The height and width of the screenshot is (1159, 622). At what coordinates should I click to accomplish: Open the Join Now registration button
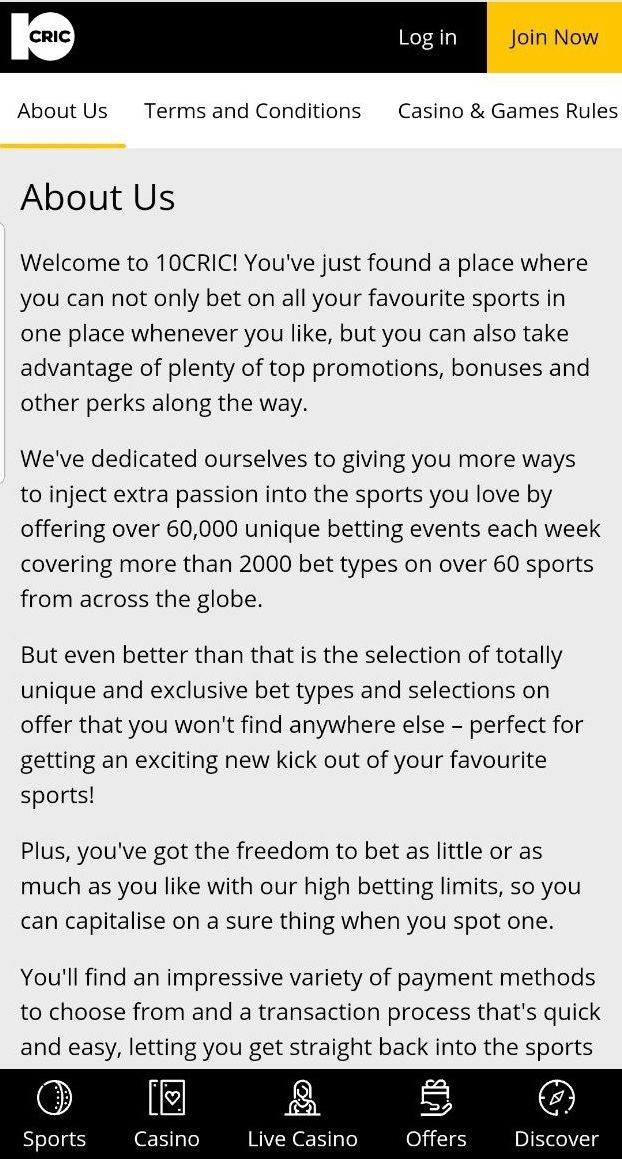(553, 37)
